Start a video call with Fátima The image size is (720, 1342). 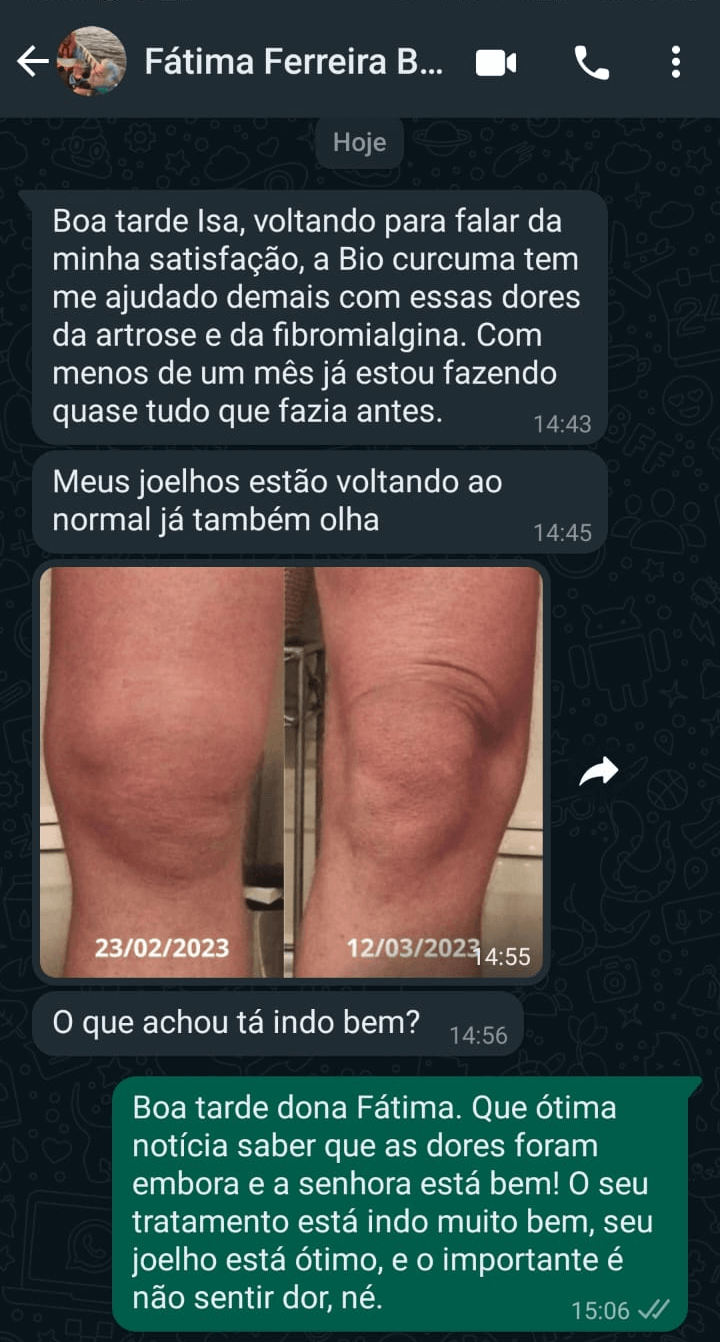pos(496,63)
